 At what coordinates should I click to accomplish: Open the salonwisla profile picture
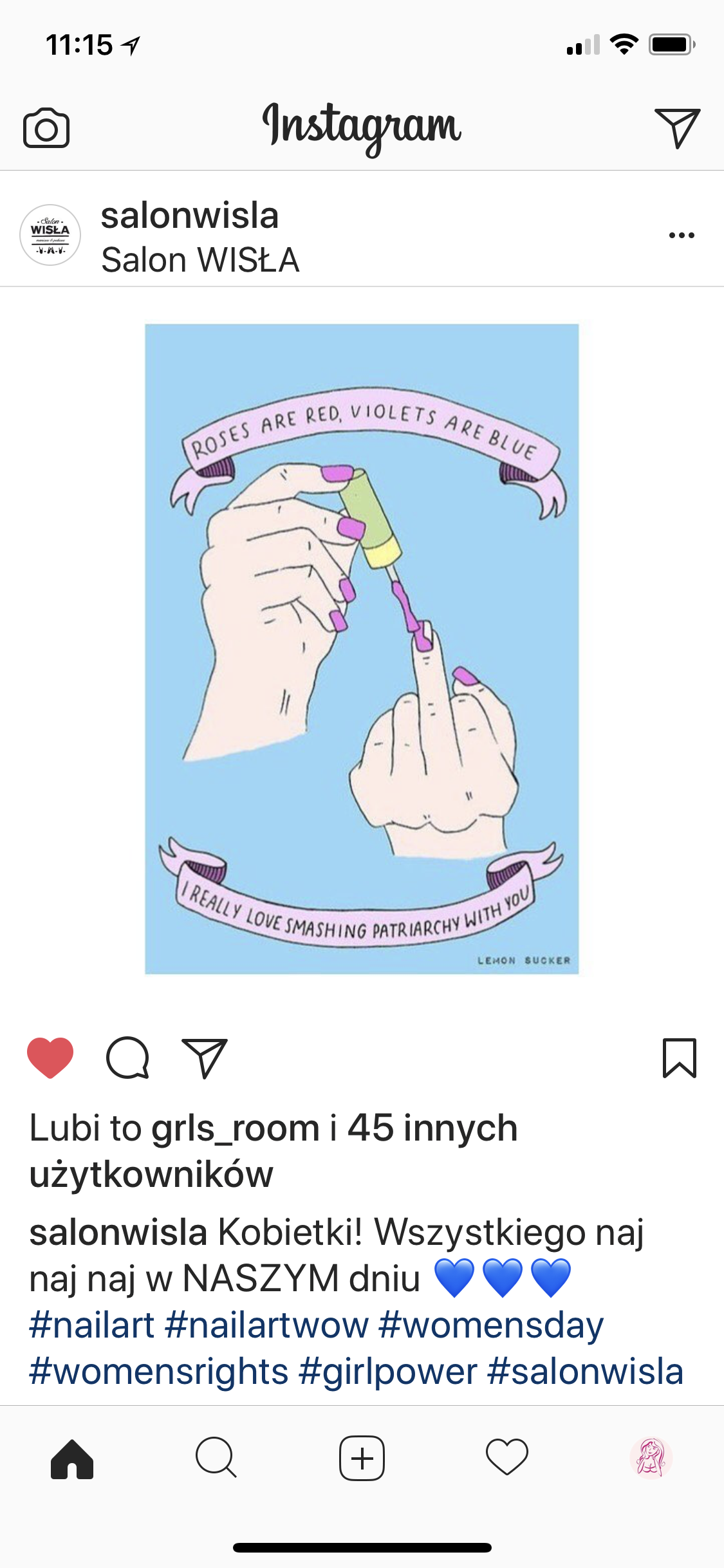pos(50,235)
